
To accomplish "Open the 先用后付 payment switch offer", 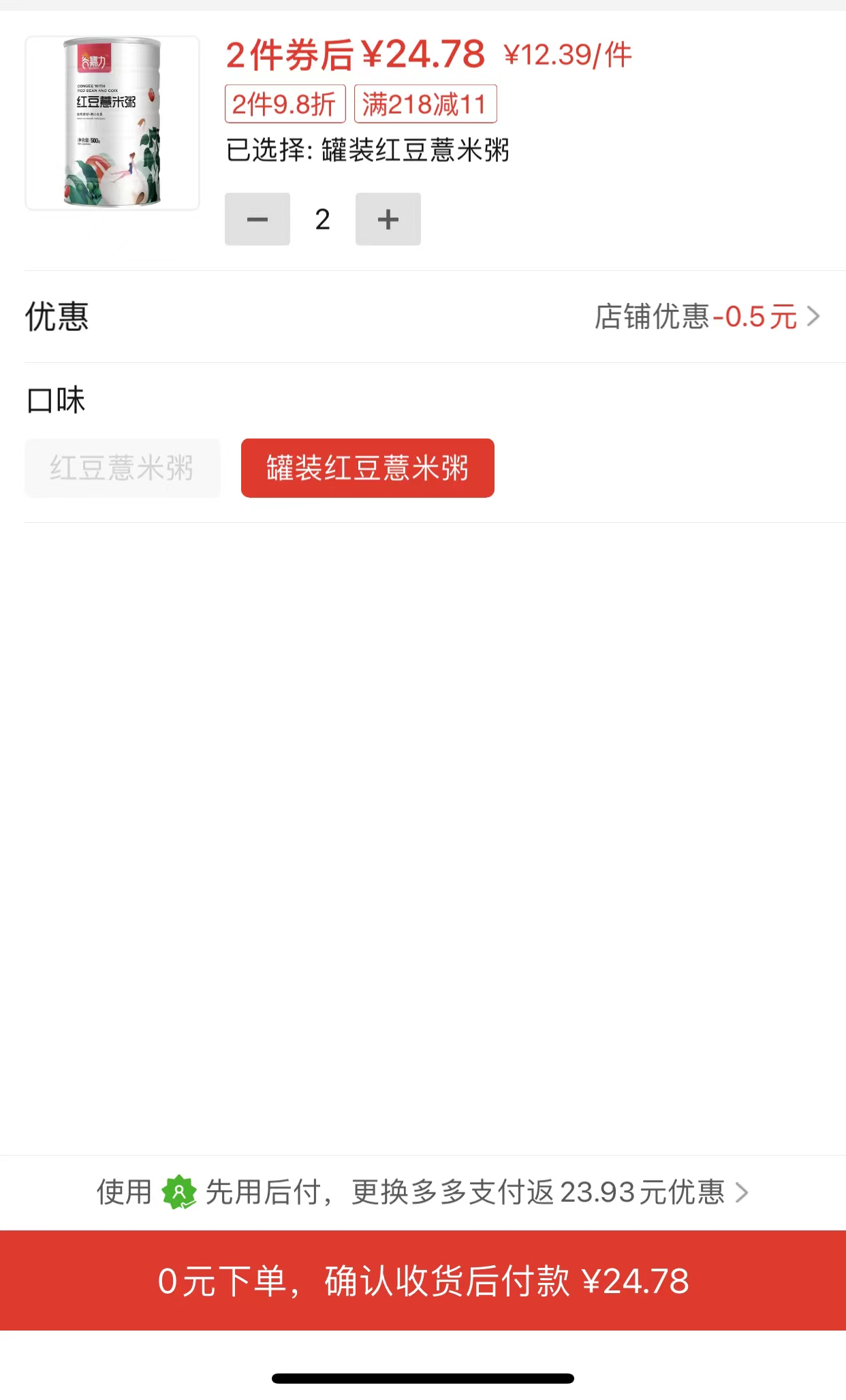I will point(422,1192).
